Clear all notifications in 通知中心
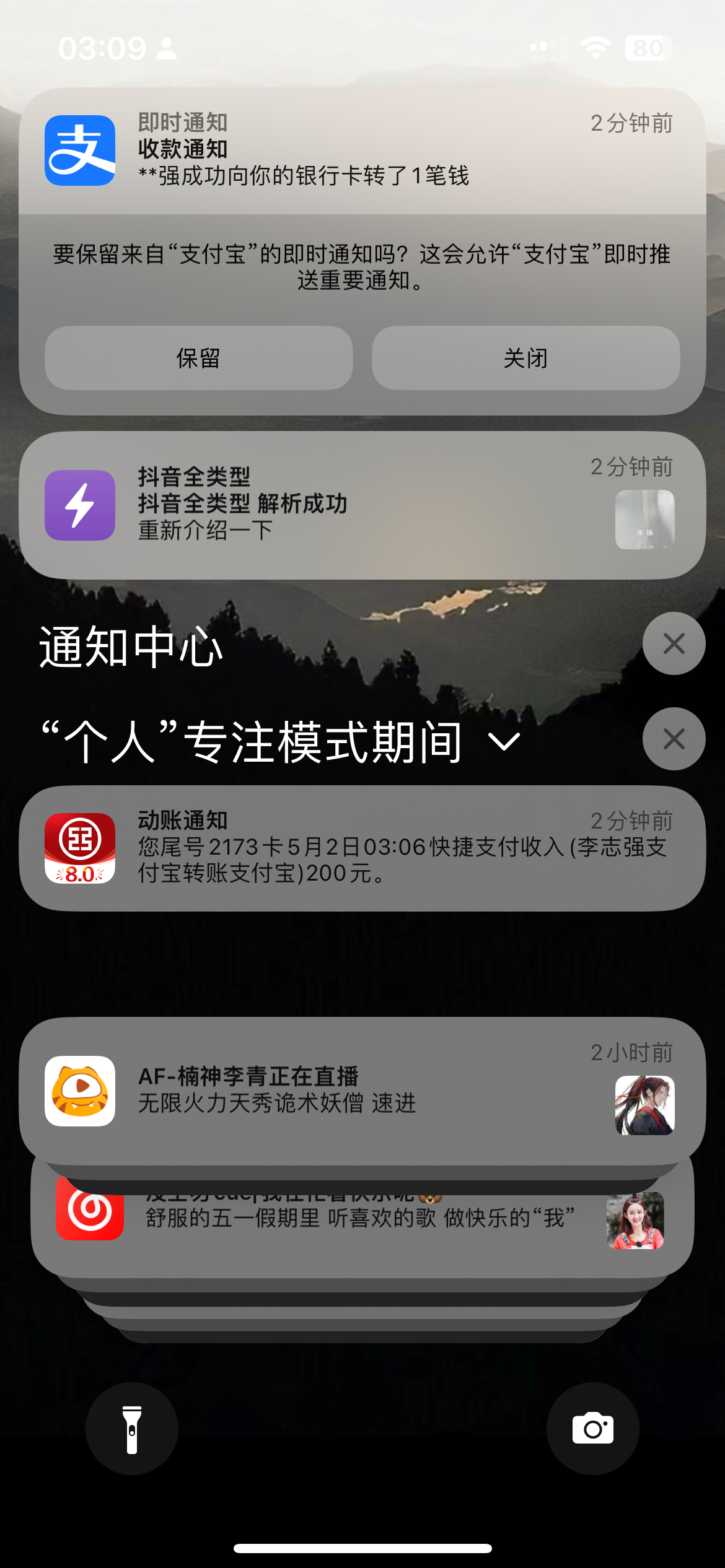725x1568 pixels. coord(674,643)
